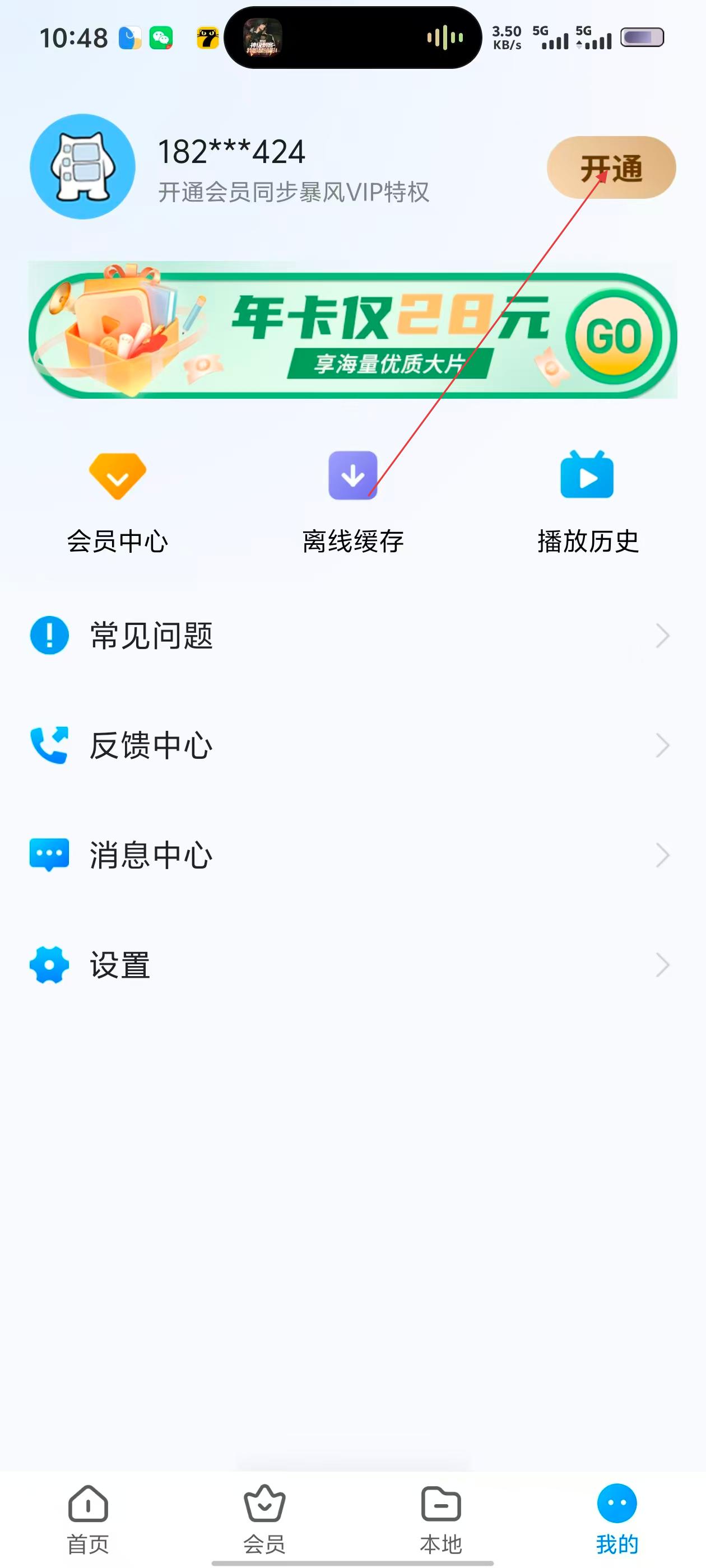Screen dimensions: 706x1568
Task: Switch to the 首页 tab
Action: [89, 1518]
